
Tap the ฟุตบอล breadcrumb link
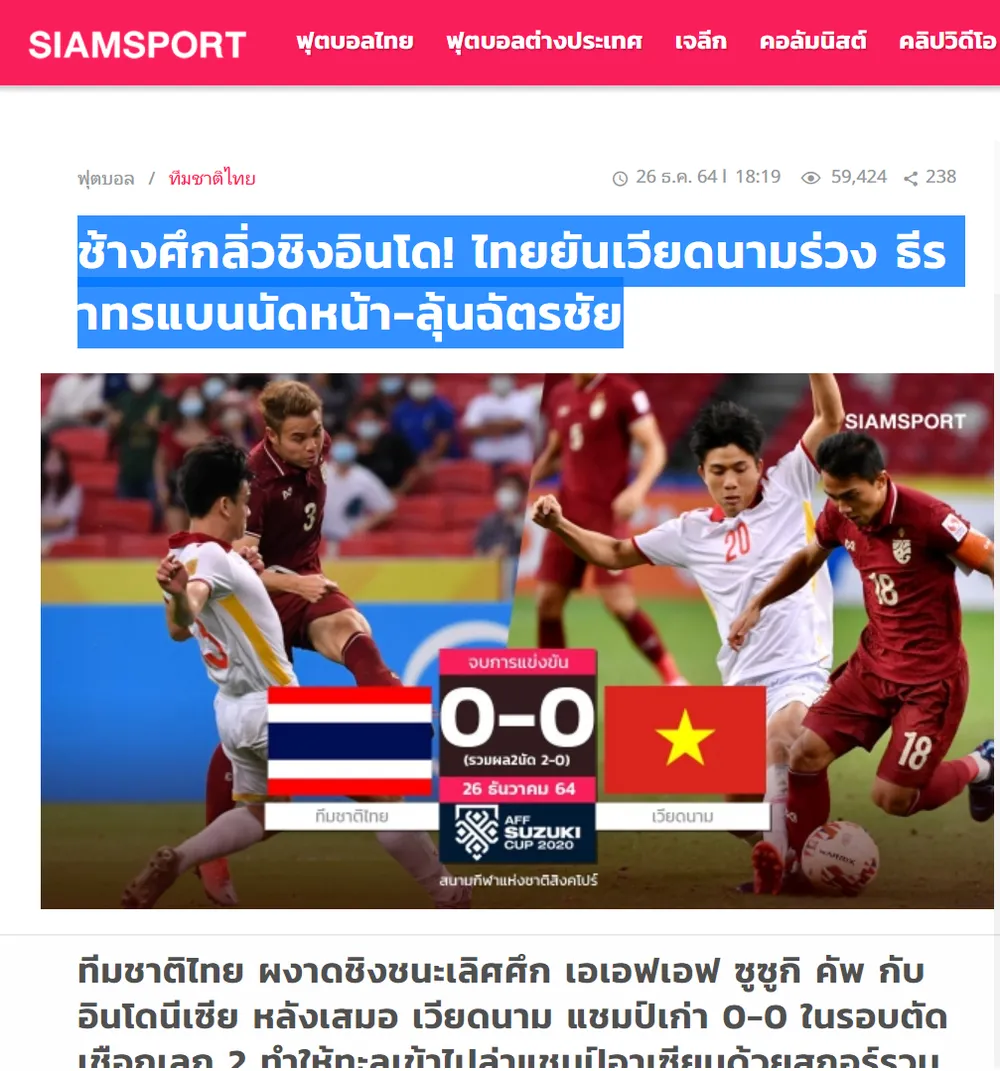click(106, 179)
